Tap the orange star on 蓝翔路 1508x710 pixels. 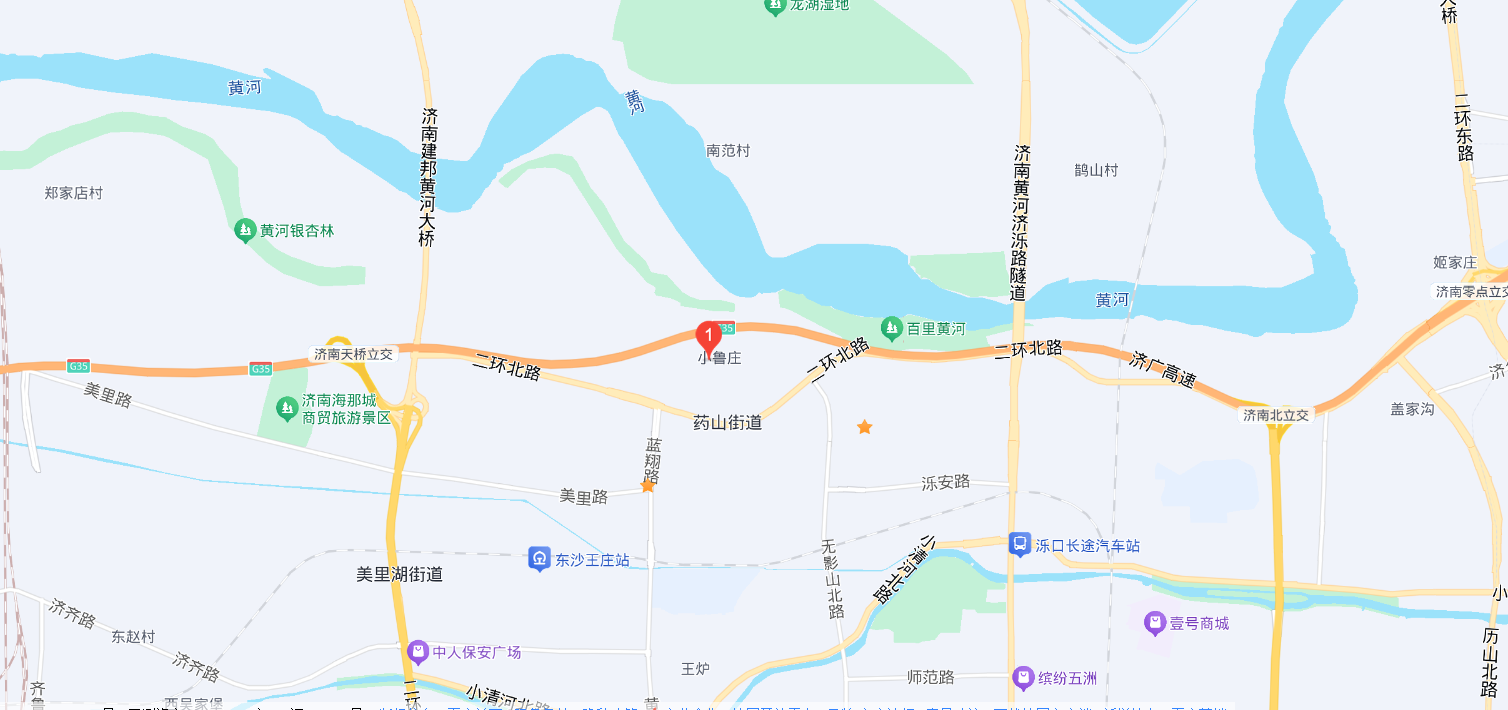point(648,486)
